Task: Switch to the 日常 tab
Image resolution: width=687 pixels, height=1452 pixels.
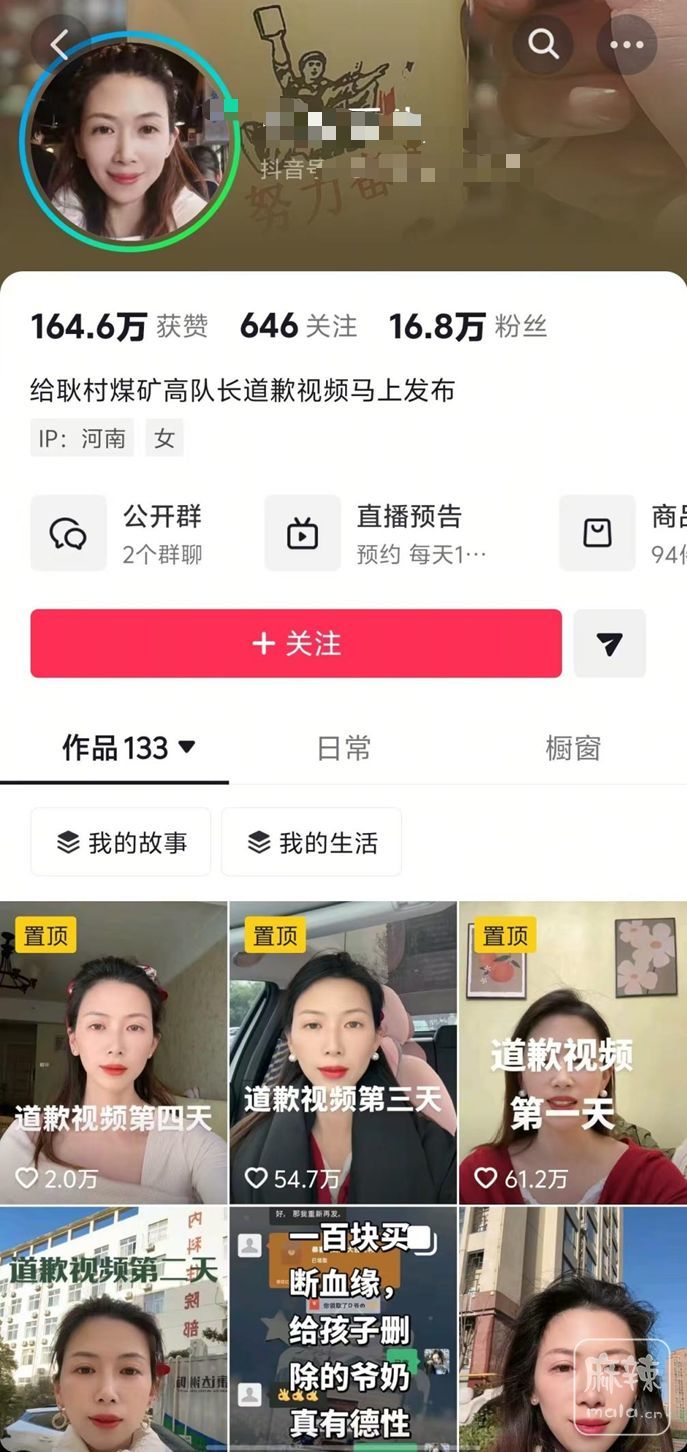Action: tap(344, 748)
